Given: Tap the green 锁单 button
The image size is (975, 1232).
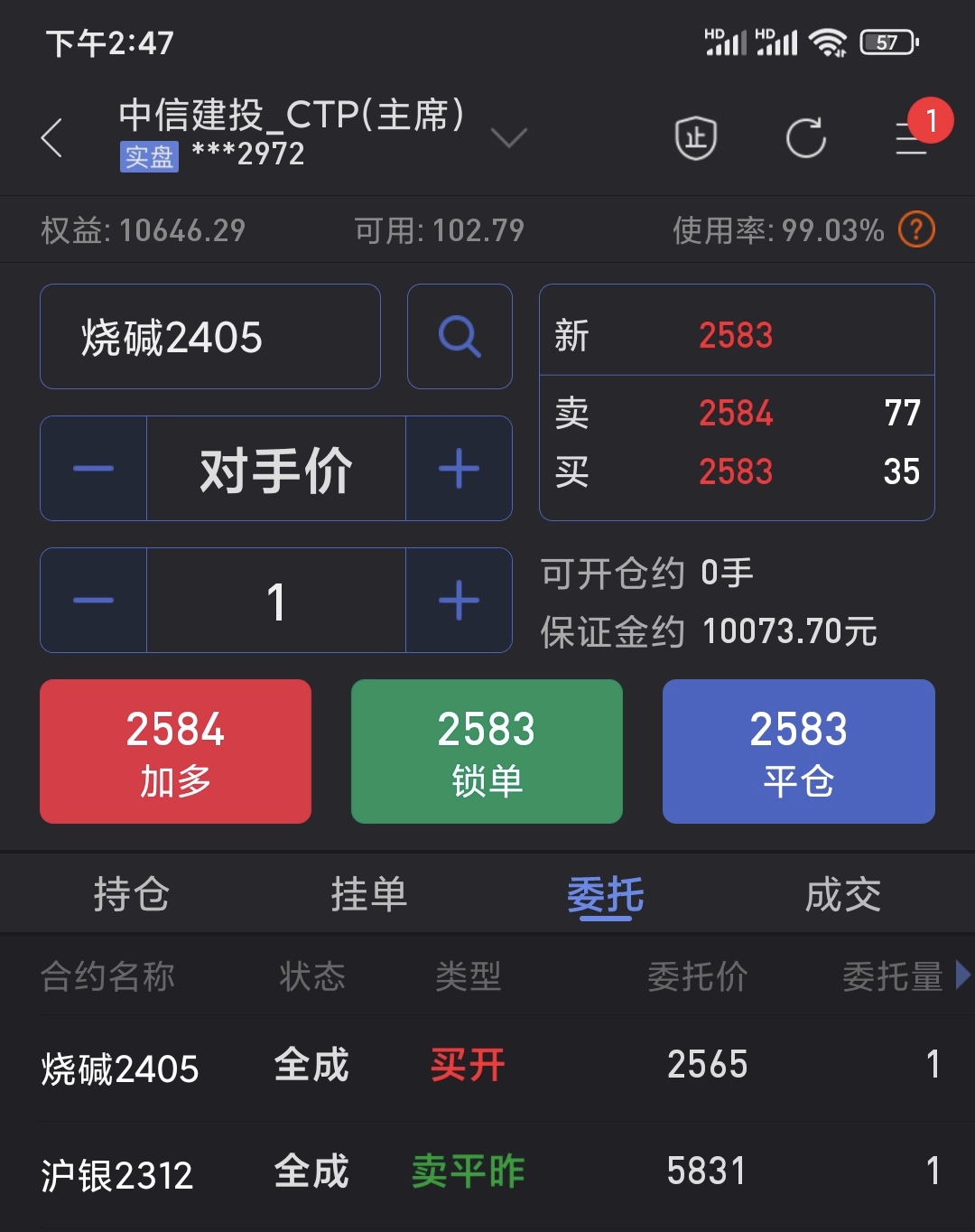Looking at the screenshot, I should [487, 751].
